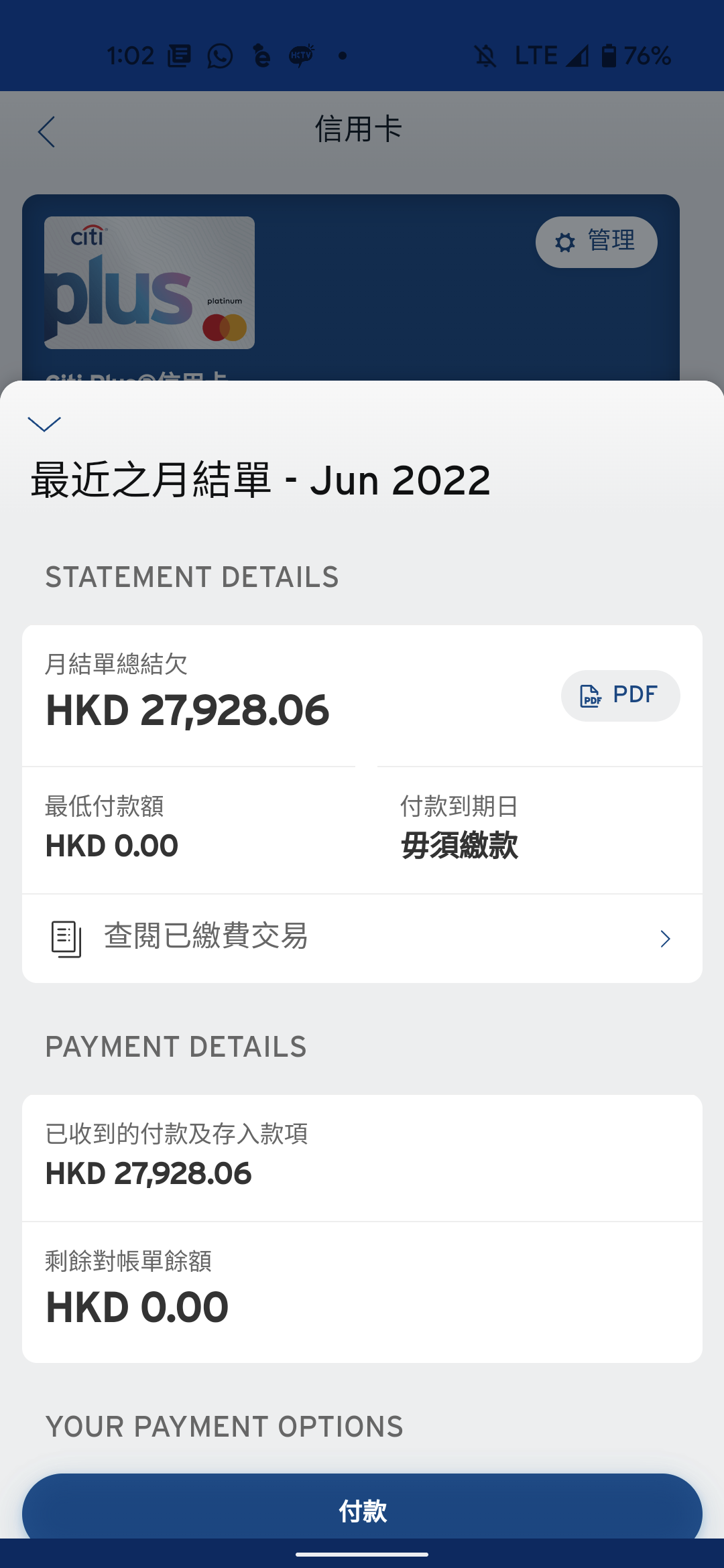
Task: Collapse the statement sheet with the down chevron
Action: (44, 423)
